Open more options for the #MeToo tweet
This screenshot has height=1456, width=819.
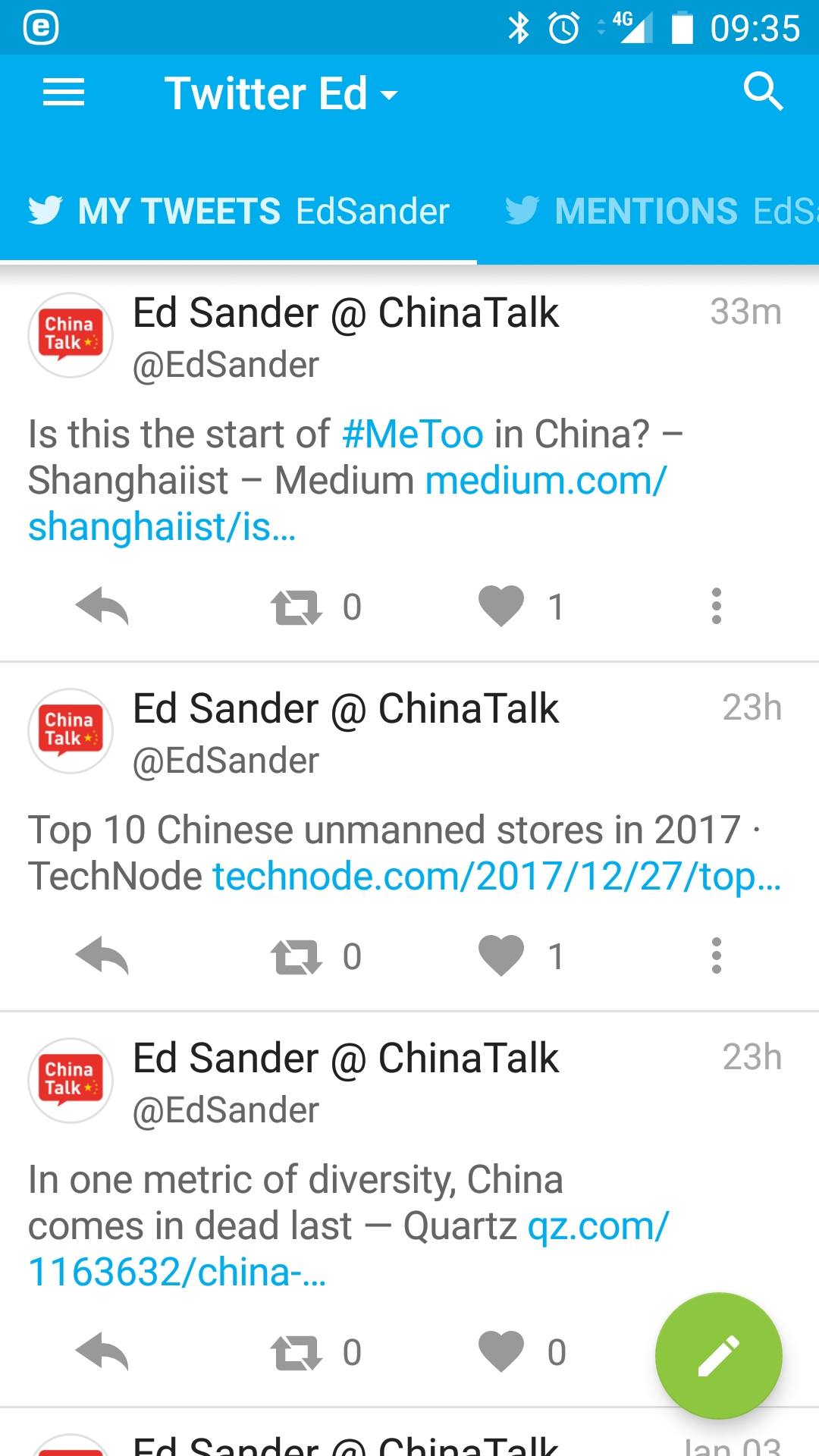click(716, 607)
